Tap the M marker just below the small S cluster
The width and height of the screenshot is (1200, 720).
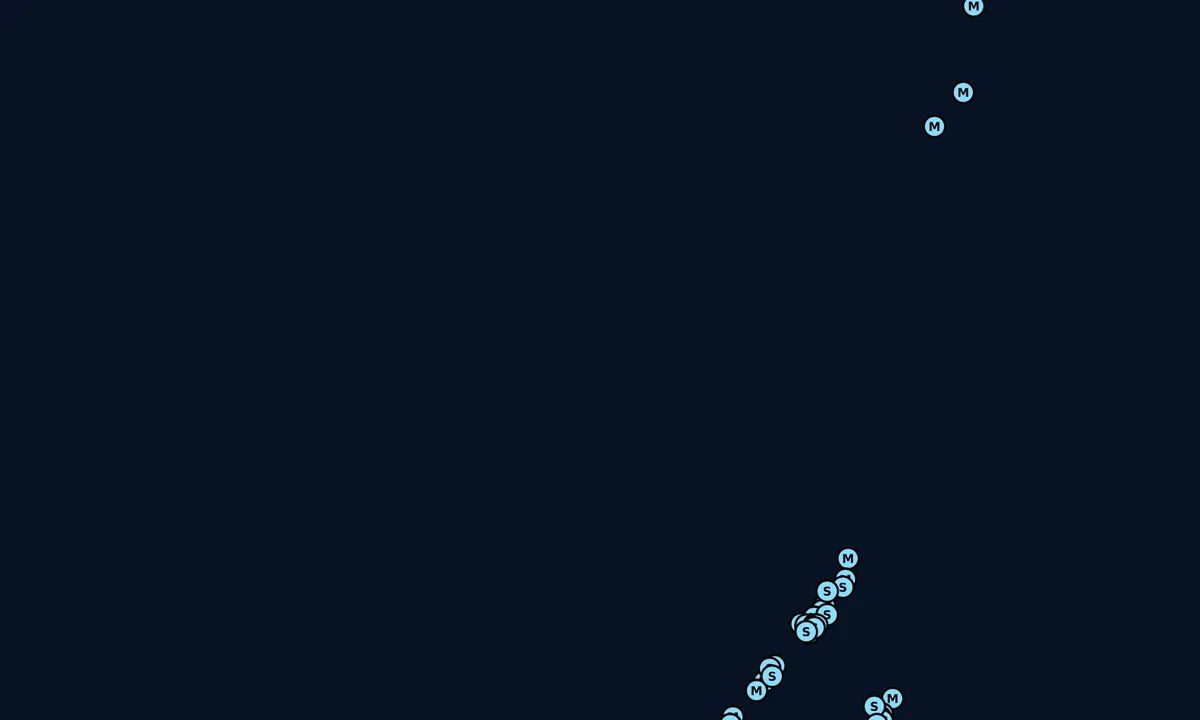coord(756,691)
